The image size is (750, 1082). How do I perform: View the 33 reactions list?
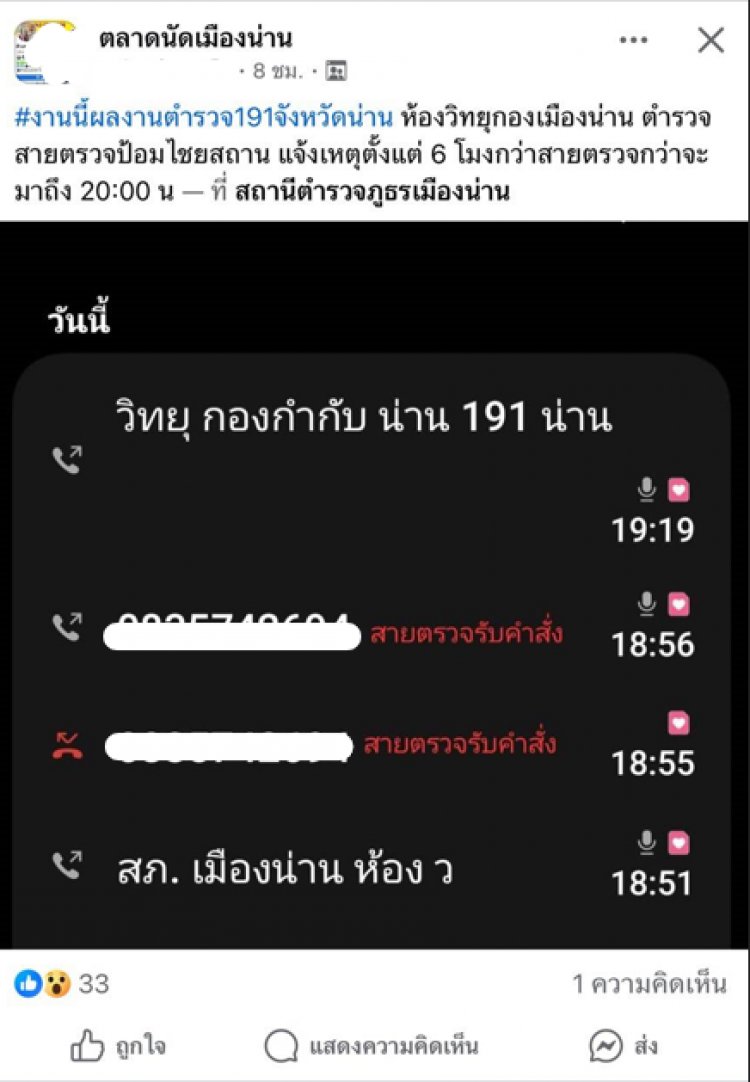tap(62, 984)
